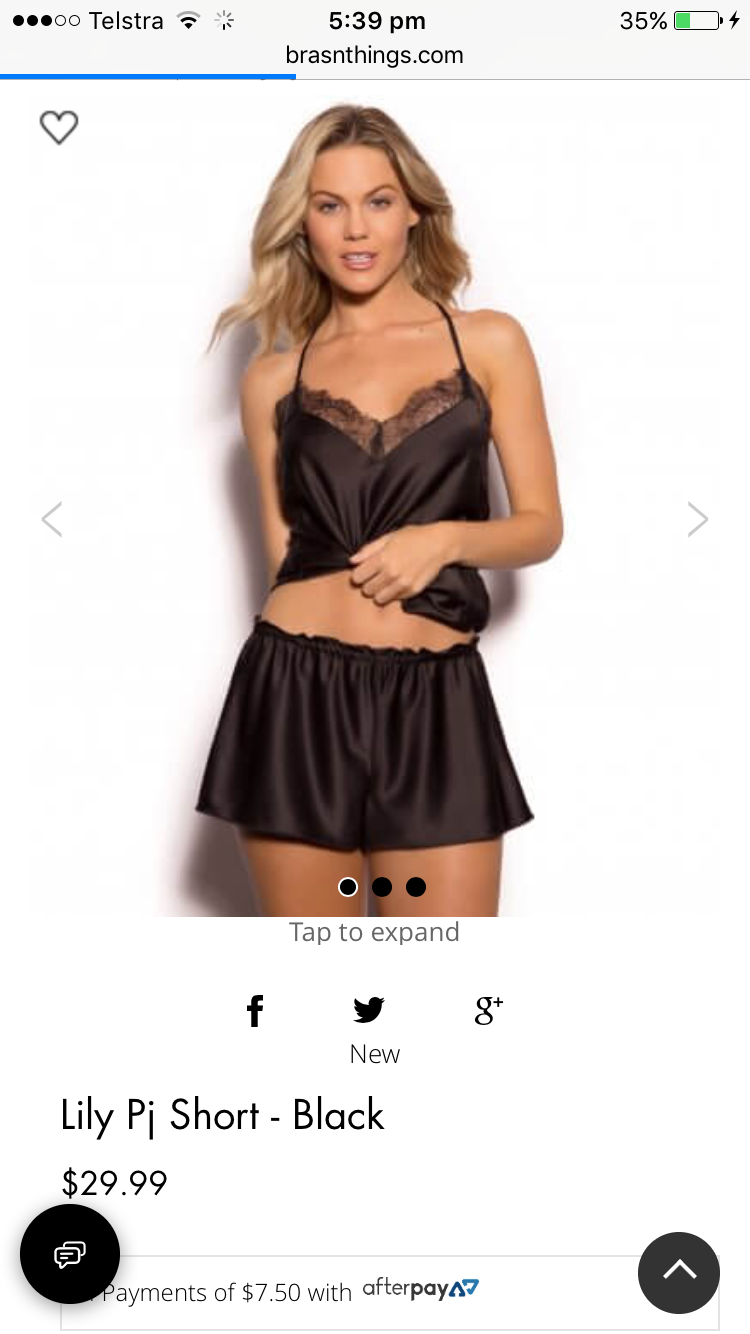The height and width of the screenshot is (1334, 750).
Task: Expand the product image
Action: pos(374,932)
